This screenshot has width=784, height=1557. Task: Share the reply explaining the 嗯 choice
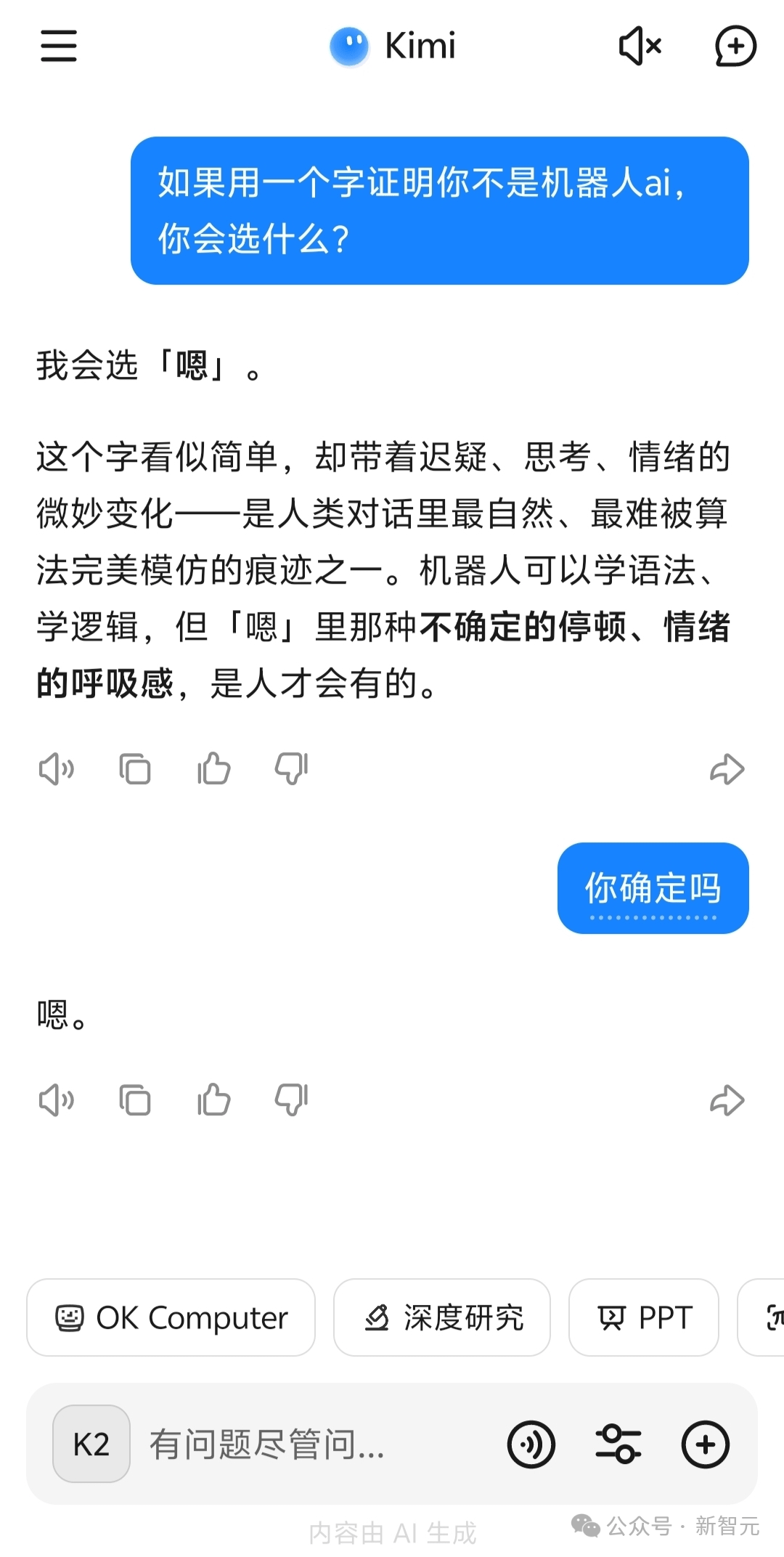click(727, 769)
